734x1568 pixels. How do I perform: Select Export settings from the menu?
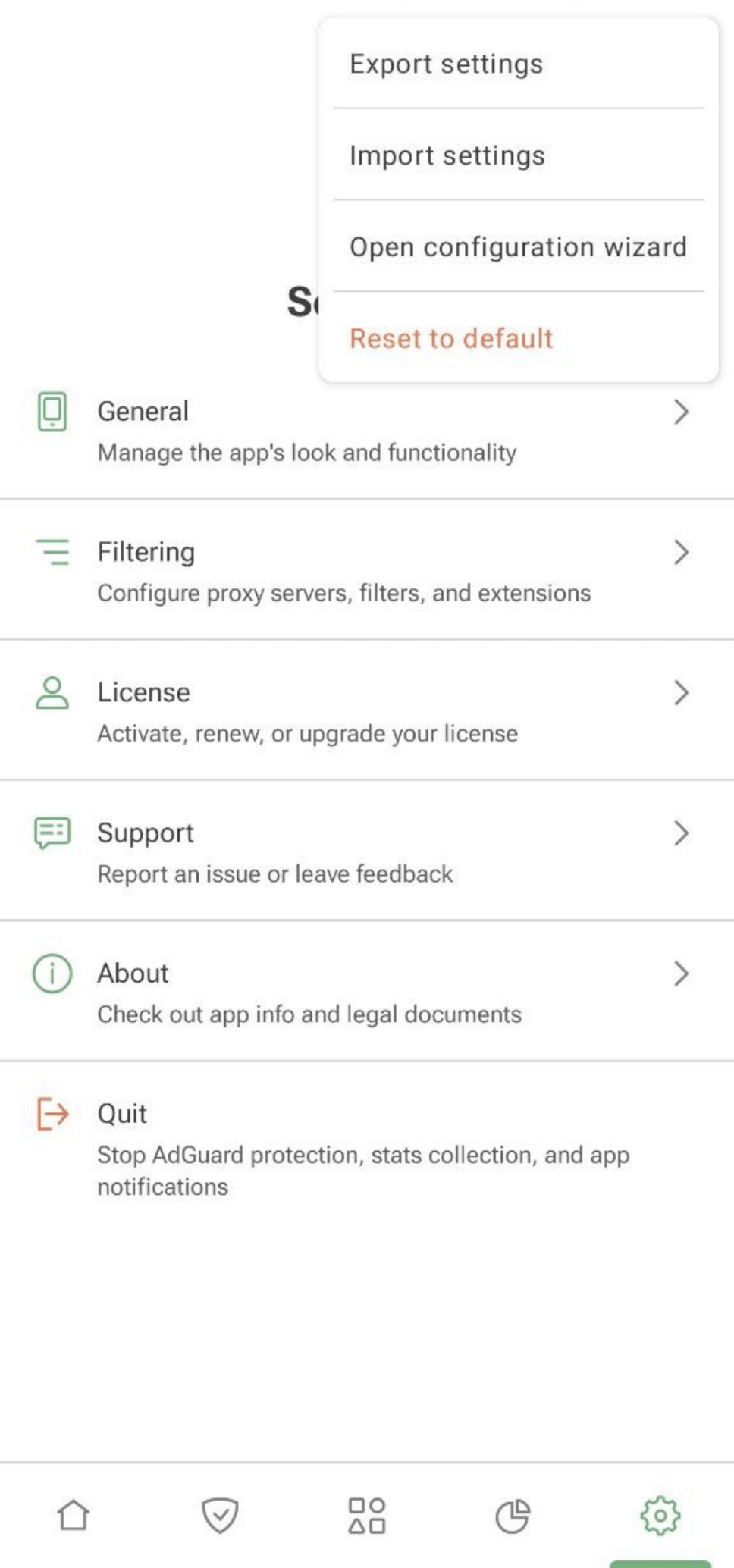tap(519, 64)
